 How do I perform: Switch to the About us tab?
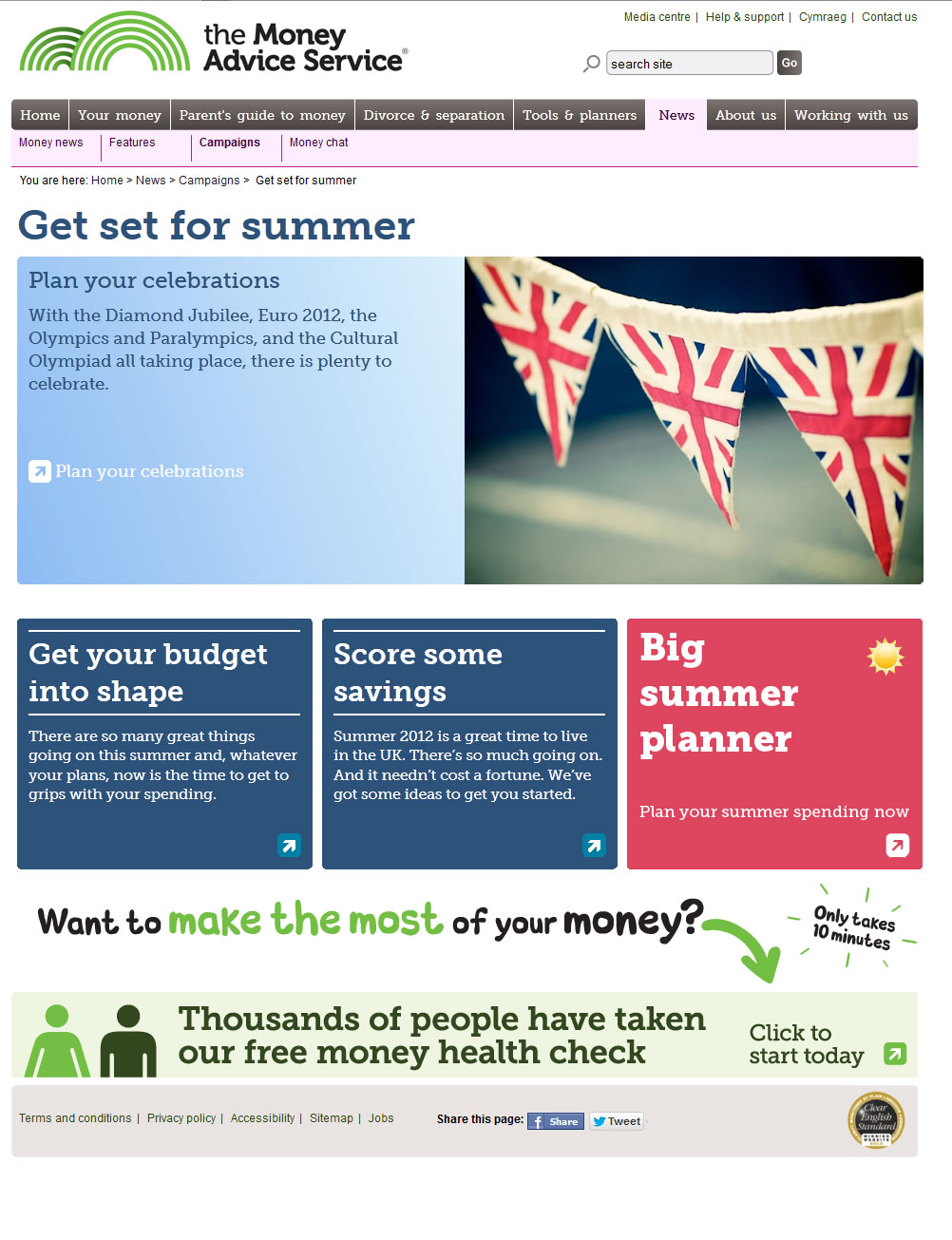tap(746, 115)
